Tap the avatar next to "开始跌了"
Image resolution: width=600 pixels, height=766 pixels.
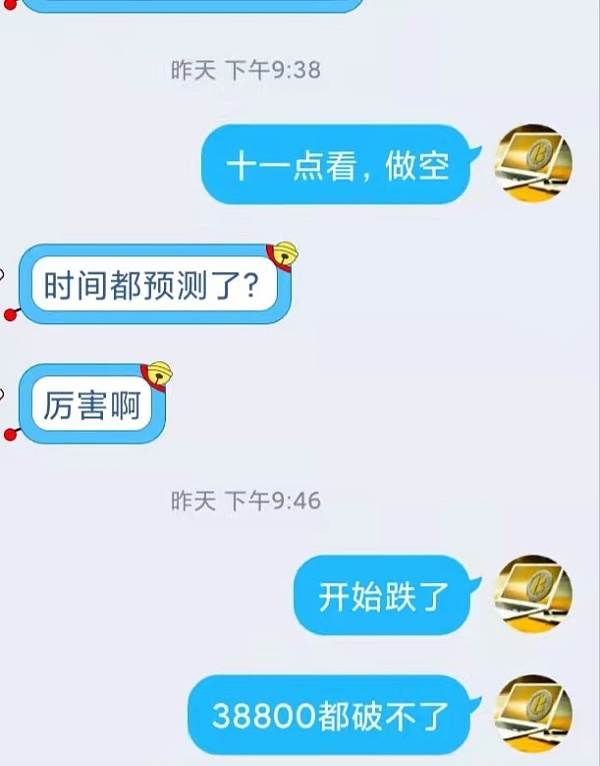pos(534,594)
